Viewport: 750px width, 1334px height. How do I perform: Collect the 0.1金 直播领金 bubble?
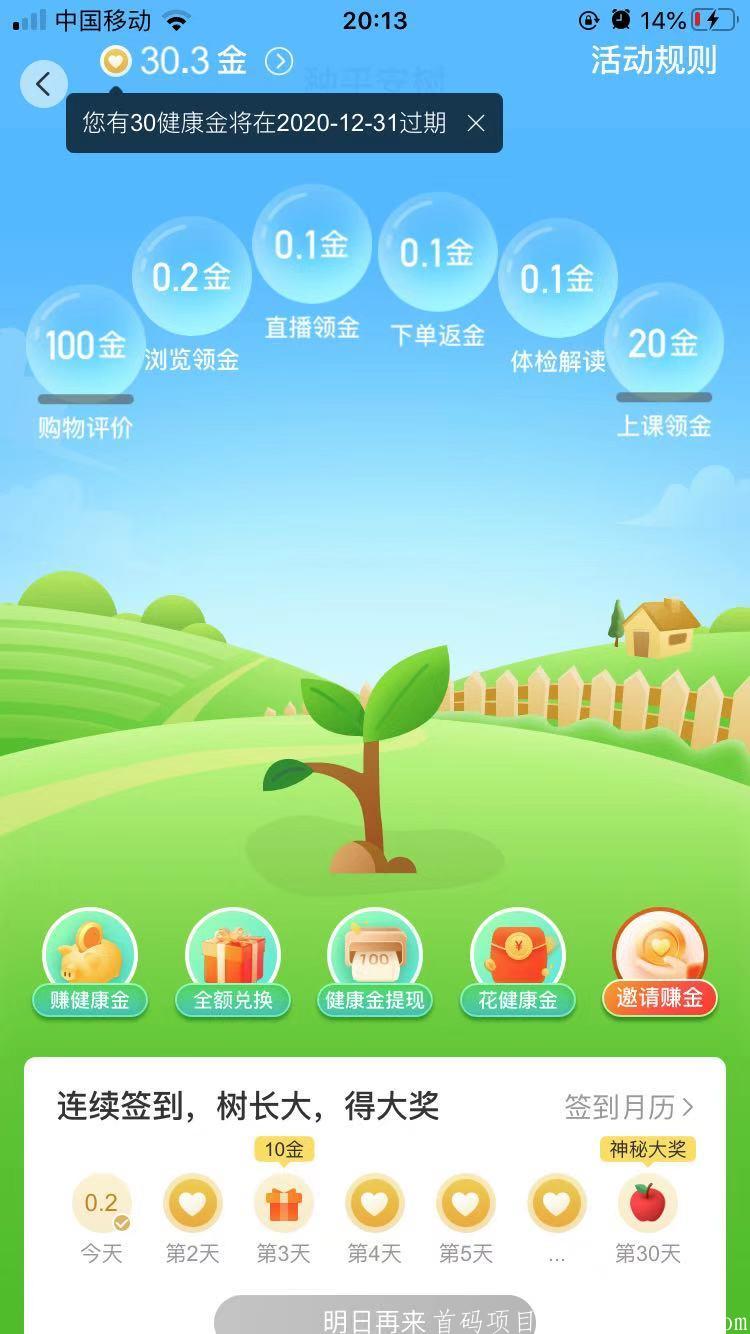tap(311, 245)
